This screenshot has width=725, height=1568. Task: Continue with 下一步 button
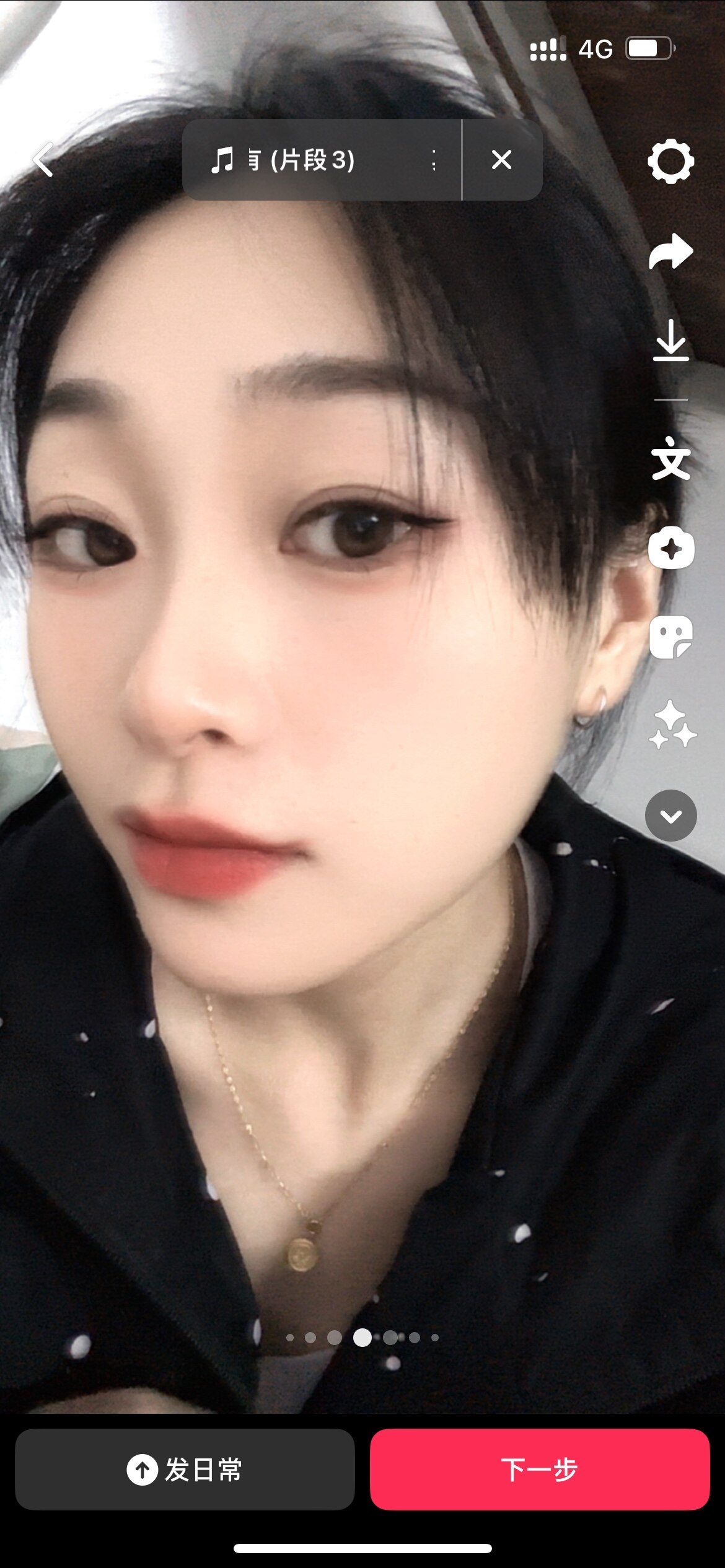click(540, 1469)
